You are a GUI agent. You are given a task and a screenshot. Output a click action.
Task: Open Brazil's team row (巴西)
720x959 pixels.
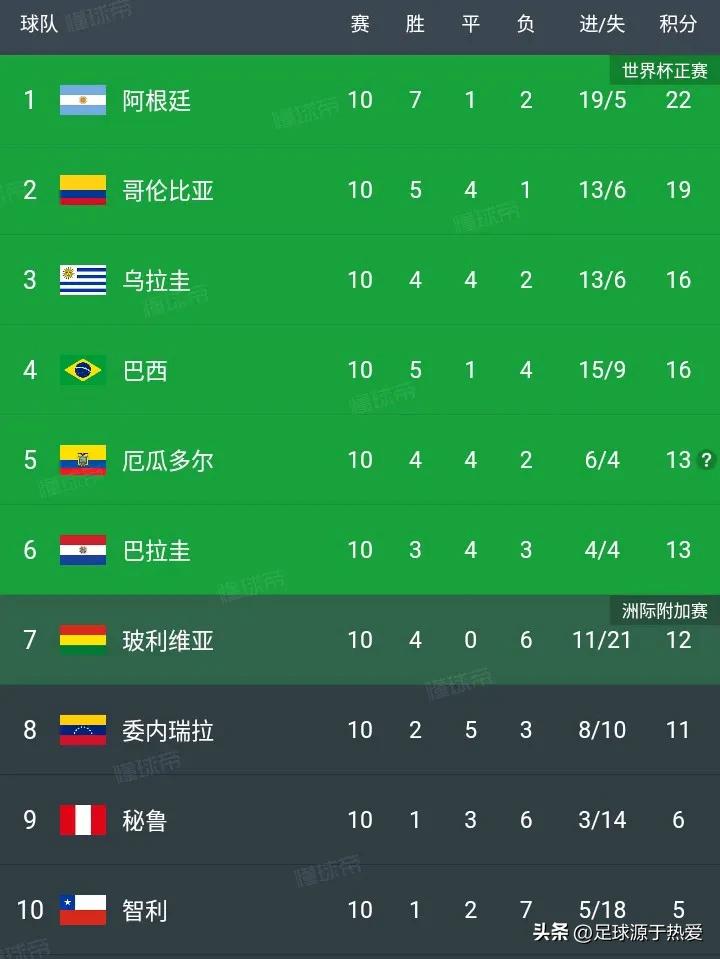coord(145,370)
